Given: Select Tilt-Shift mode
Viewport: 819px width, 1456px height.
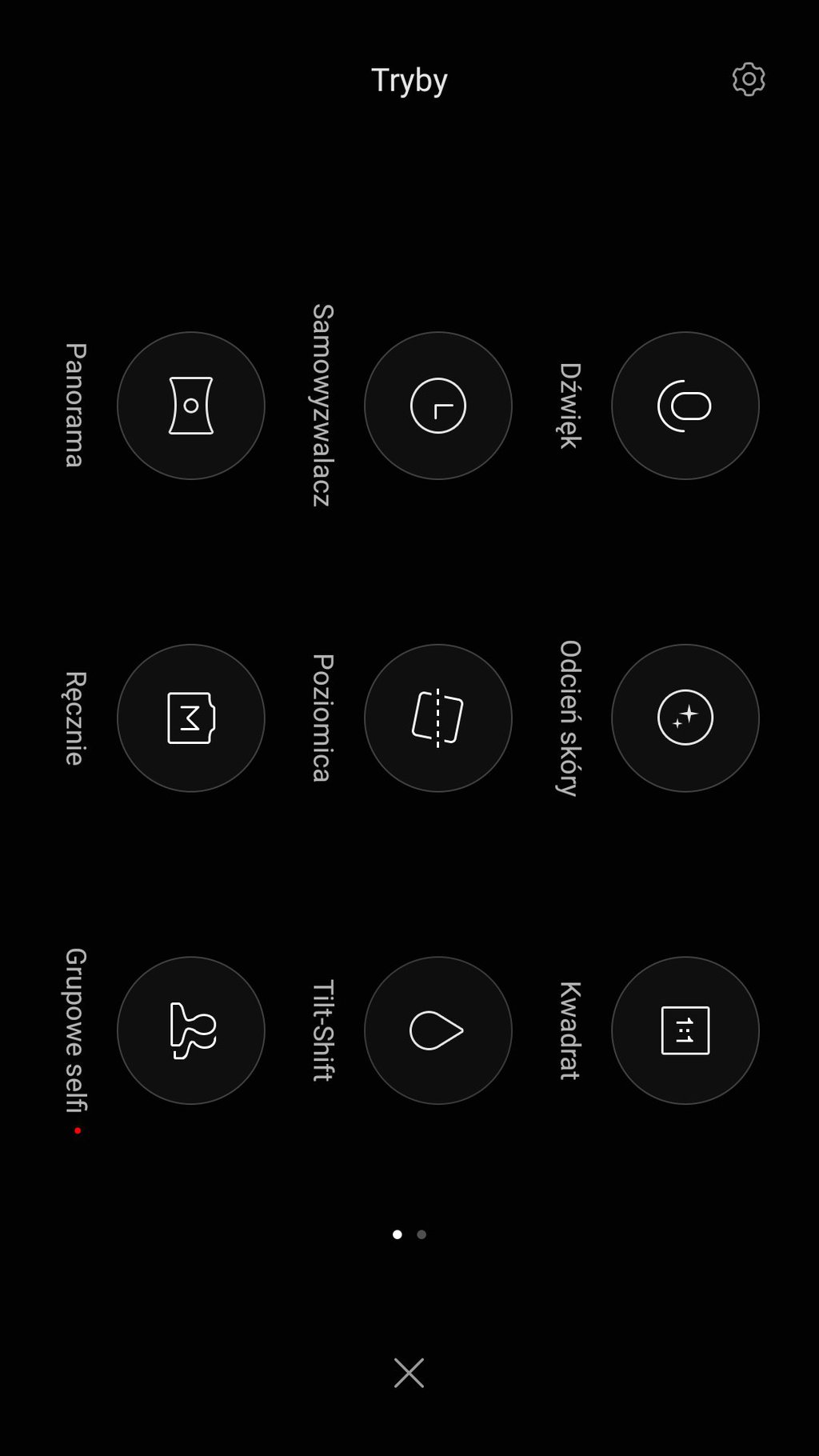Looking at the screenshot, I should 437,1030.
